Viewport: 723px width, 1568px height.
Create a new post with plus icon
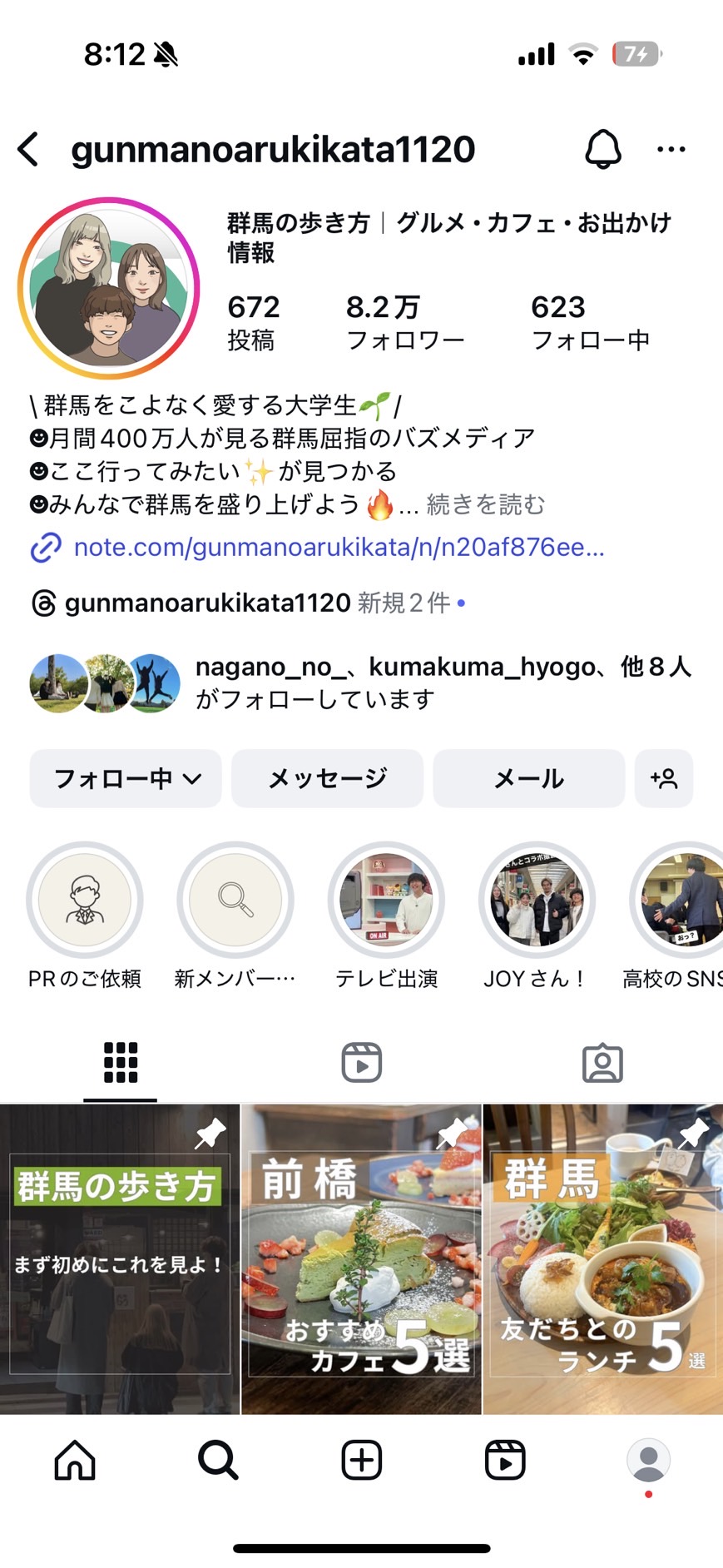361,1460
